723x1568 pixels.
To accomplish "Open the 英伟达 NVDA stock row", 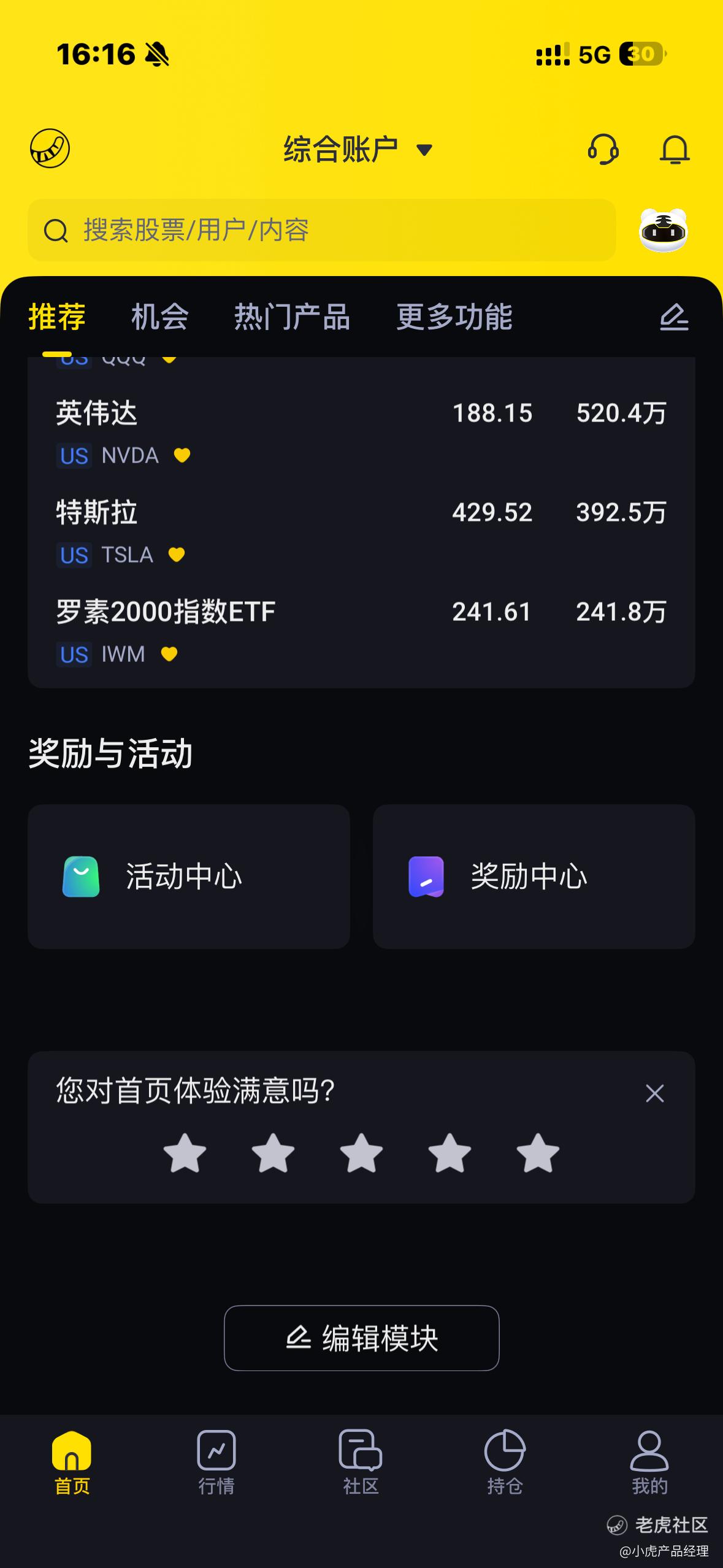I will click(361, 433).
